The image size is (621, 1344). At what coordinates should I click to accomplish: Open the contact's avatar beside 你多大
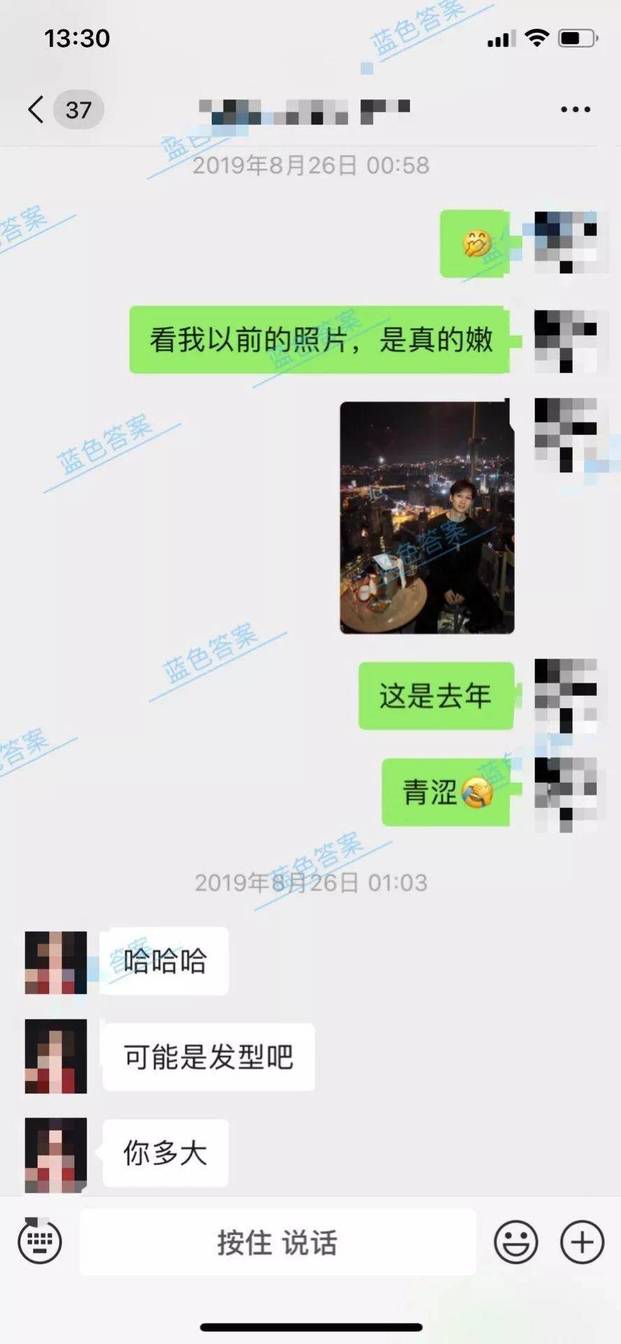[56, 1155]
